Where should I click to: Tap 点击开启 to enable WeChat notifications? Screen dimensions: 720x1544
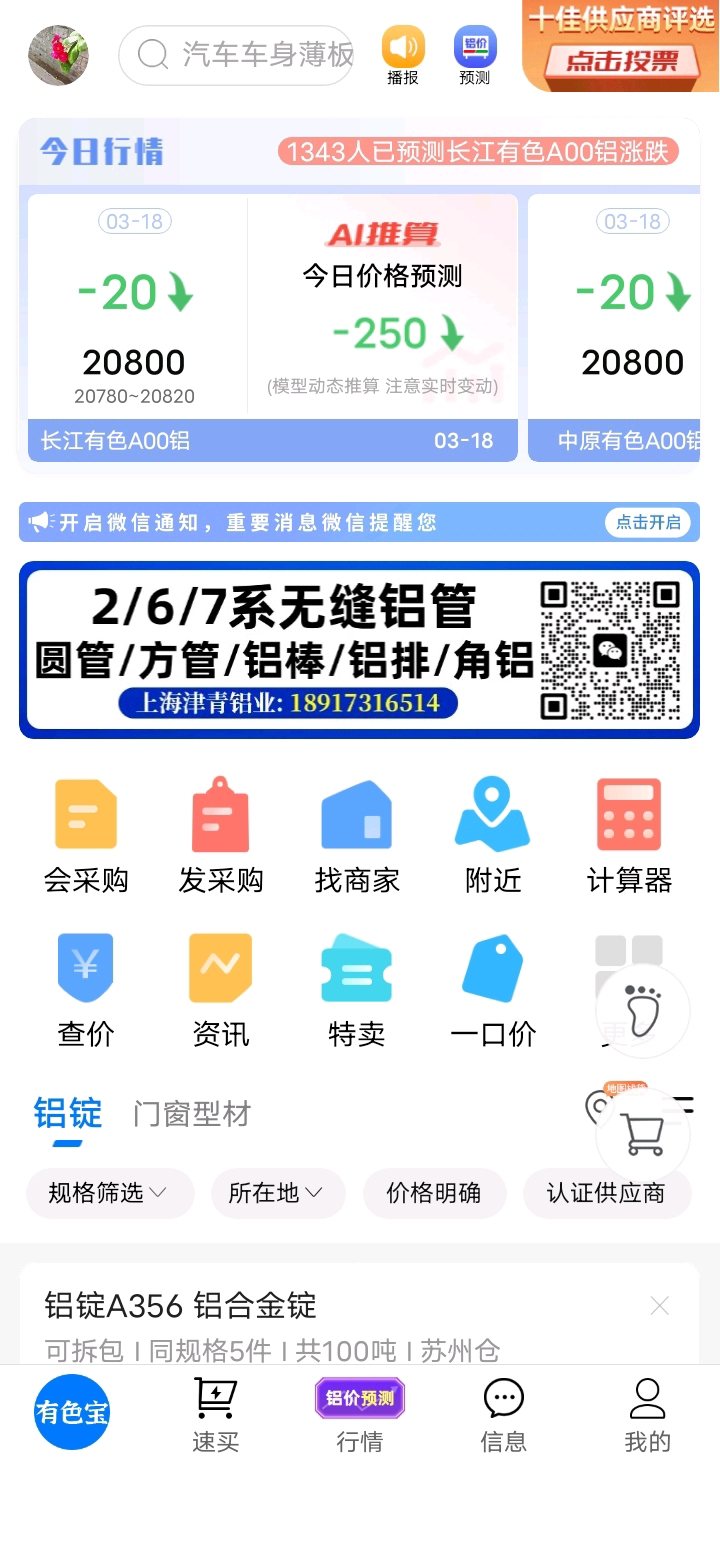pos(648,522)
